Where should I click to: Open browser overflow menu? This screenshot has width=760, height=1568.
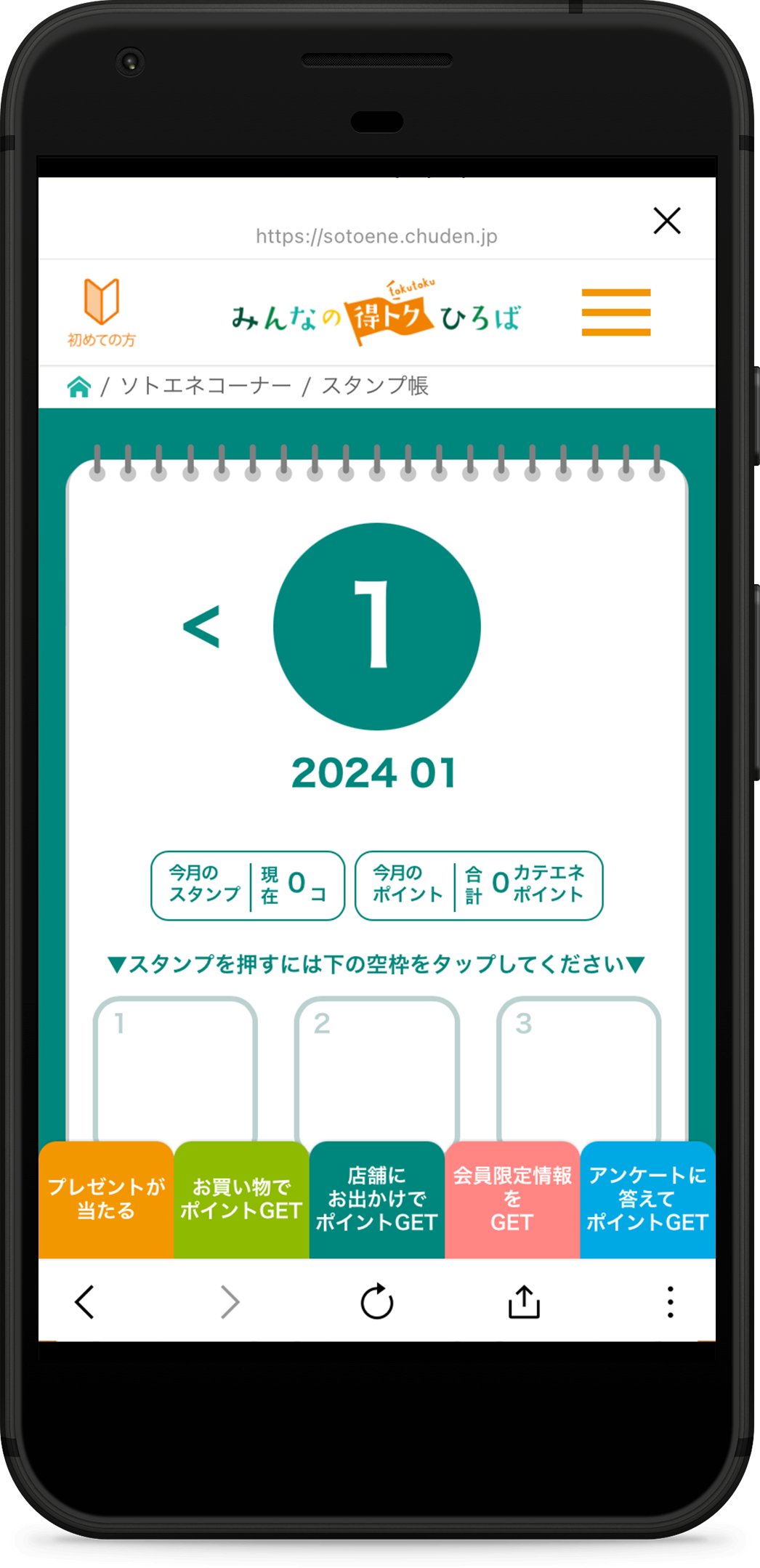670,1301
